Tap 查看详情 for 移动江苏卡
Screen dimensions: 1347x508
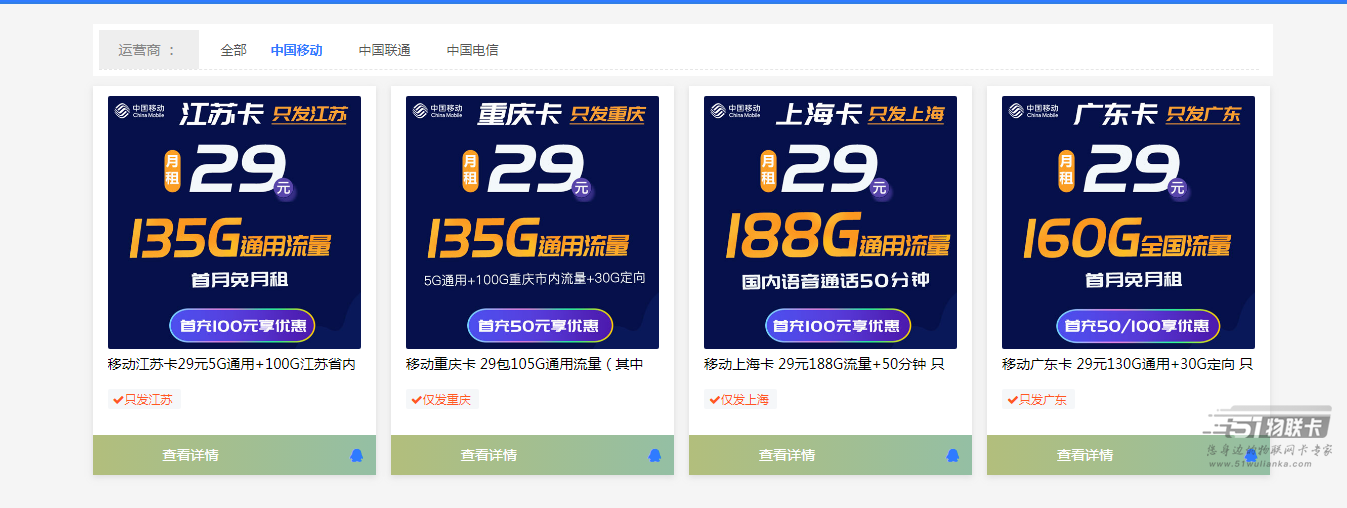coord(190,455)
